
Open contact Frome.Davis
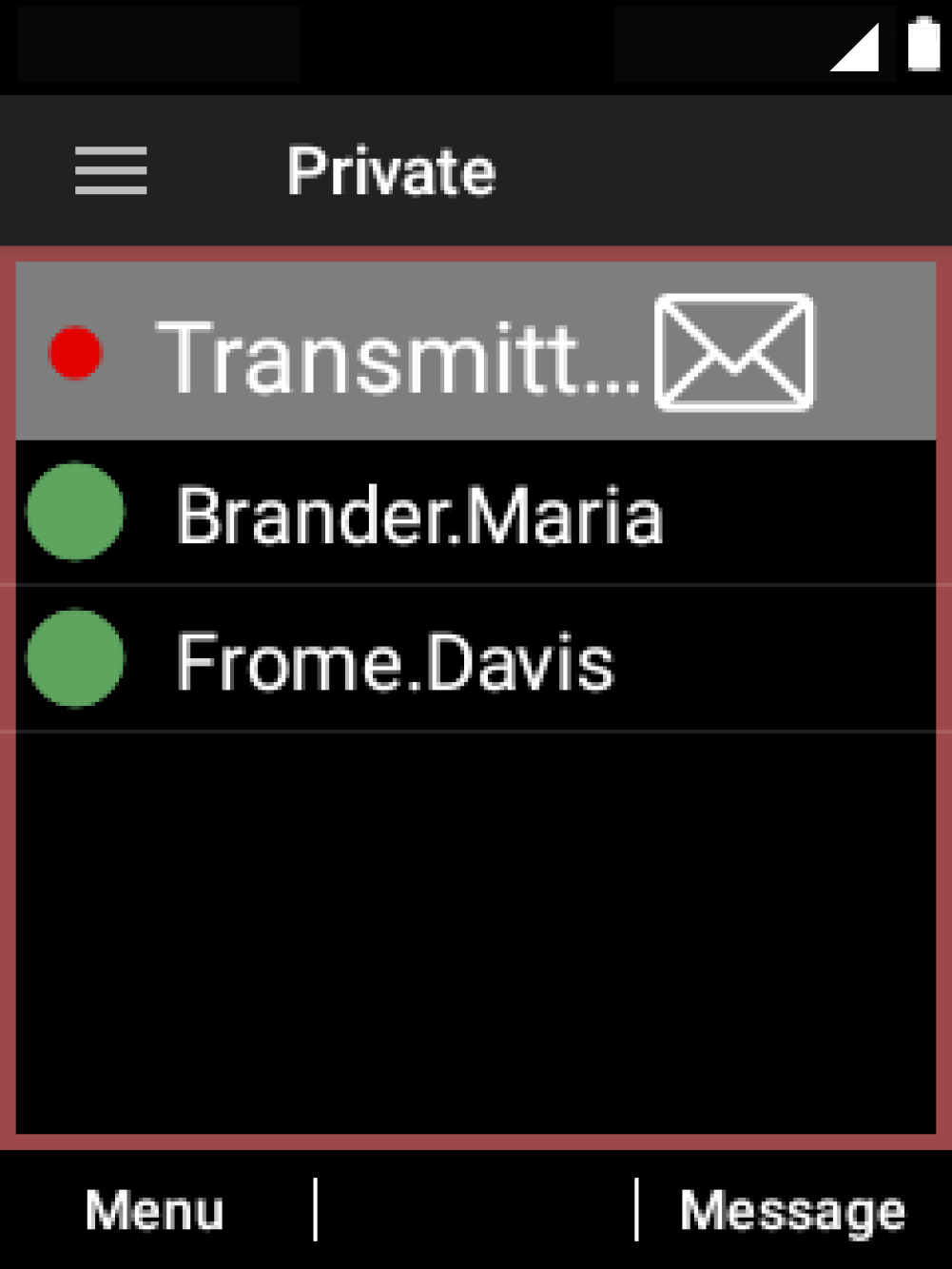[x=395, y=662]
